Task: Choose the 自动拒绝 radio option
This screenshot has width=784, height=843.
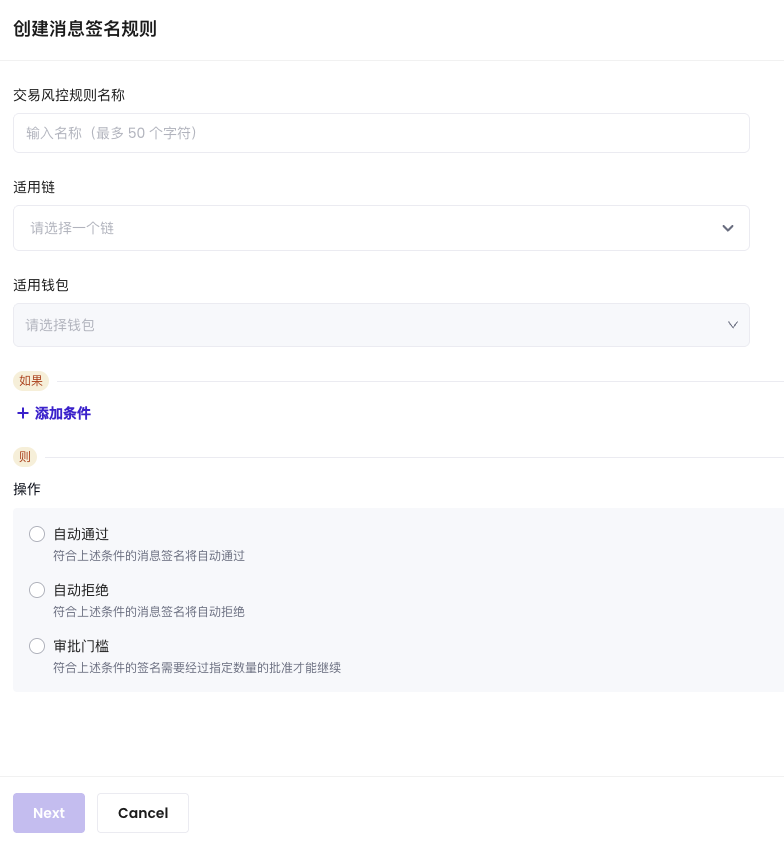Action: tap(37, 590)
